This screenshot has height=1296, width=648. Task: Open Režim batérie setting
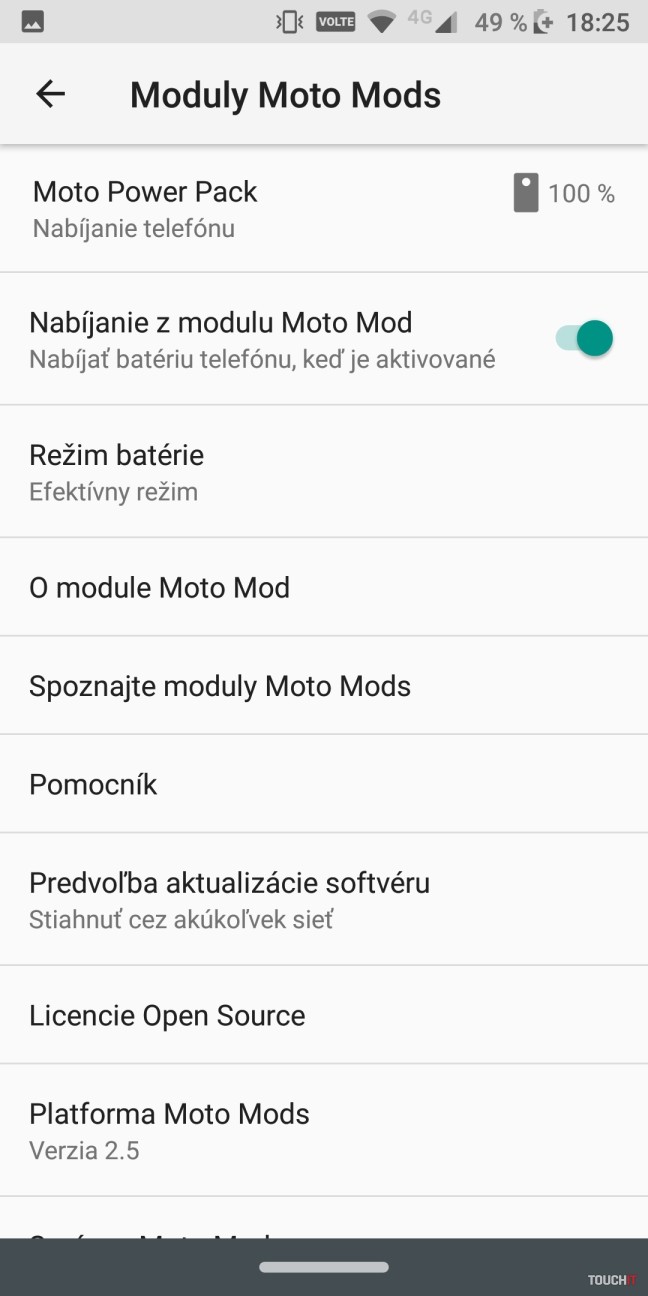(x=324, y=472)
